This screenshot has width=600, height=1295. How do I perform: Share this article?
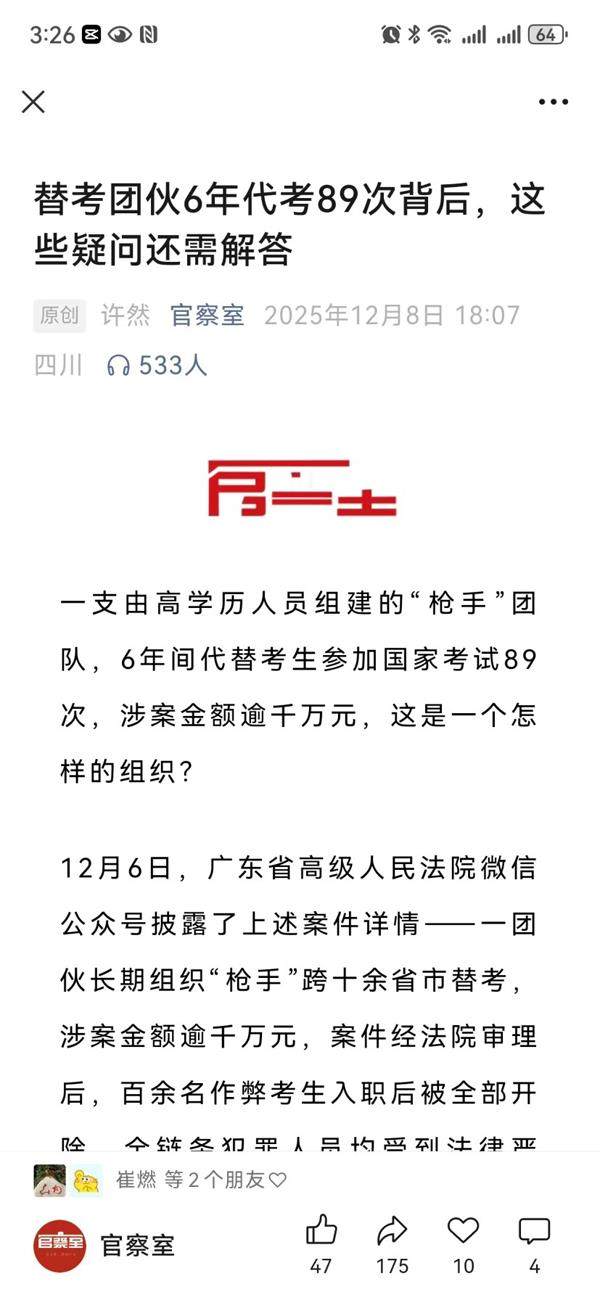(x=392, y=1231)
